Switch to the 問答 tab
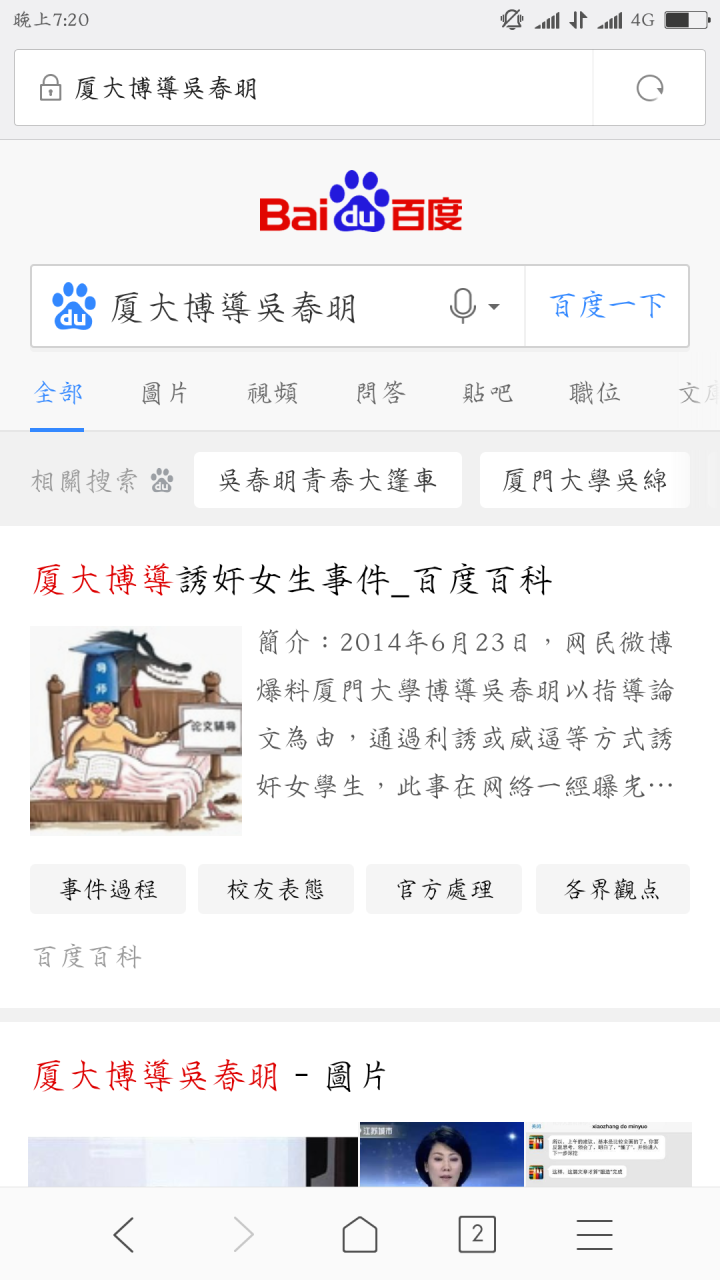Viewport: 720px width, 1280px height. tap(381, 393)
